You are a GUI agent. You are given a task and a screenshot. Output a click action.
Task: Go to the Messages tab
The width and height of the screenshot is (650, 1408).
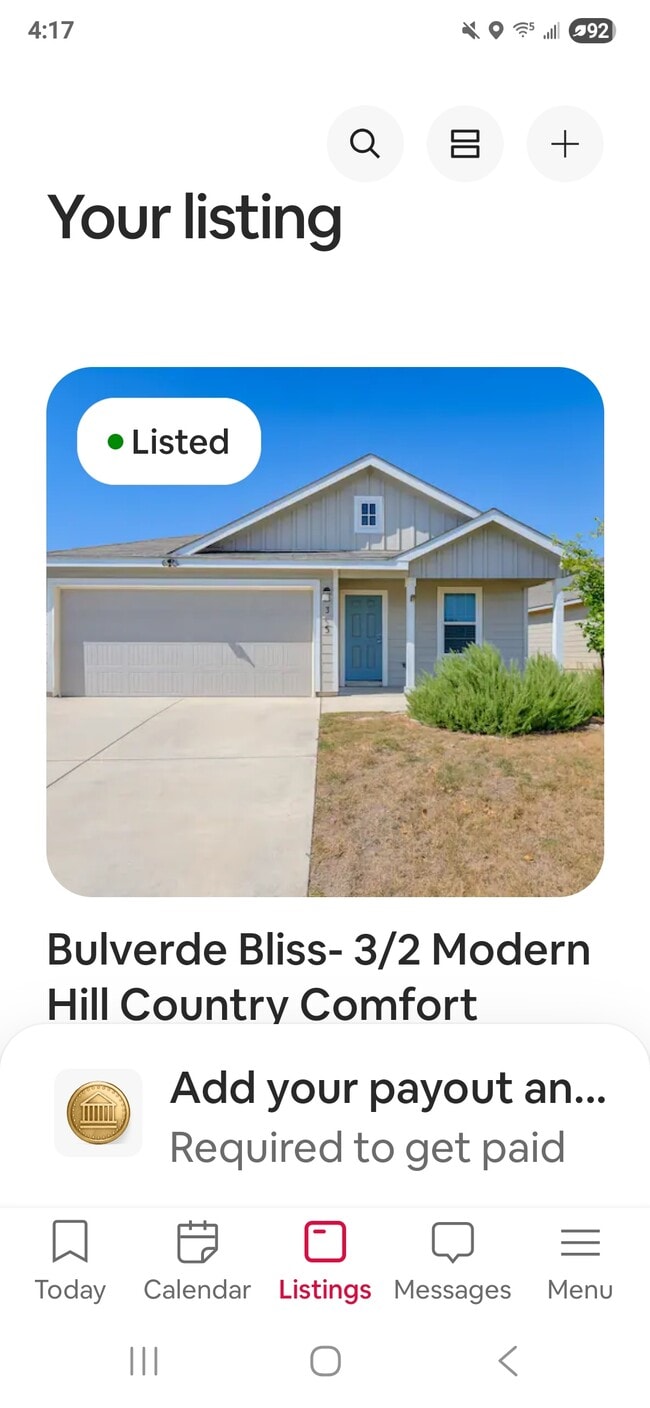(452, 1261)
